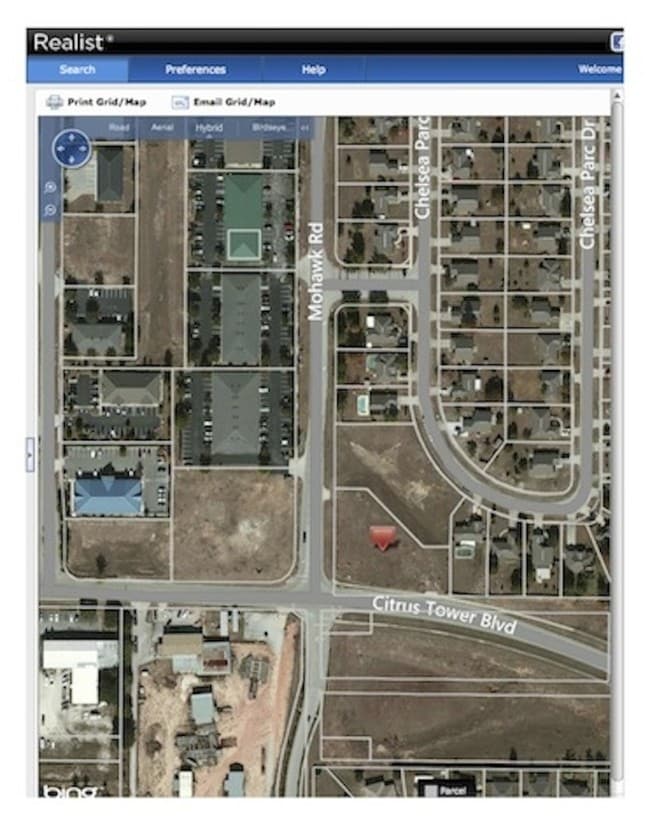
Task: Switch map to Aerial view
Action: [162, 128]
